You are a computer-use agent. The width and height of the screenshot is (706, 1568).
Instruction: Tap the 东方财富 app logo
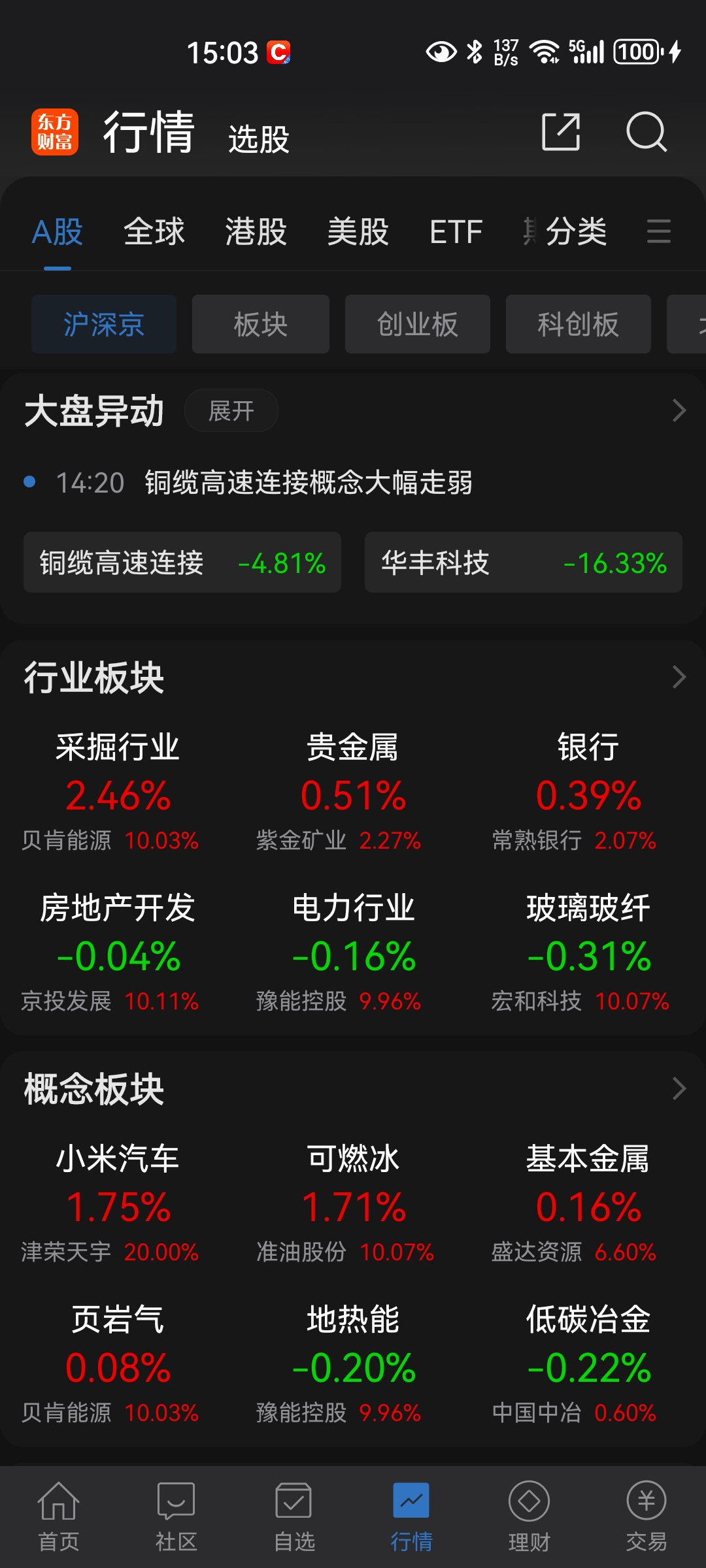[55, 133]
